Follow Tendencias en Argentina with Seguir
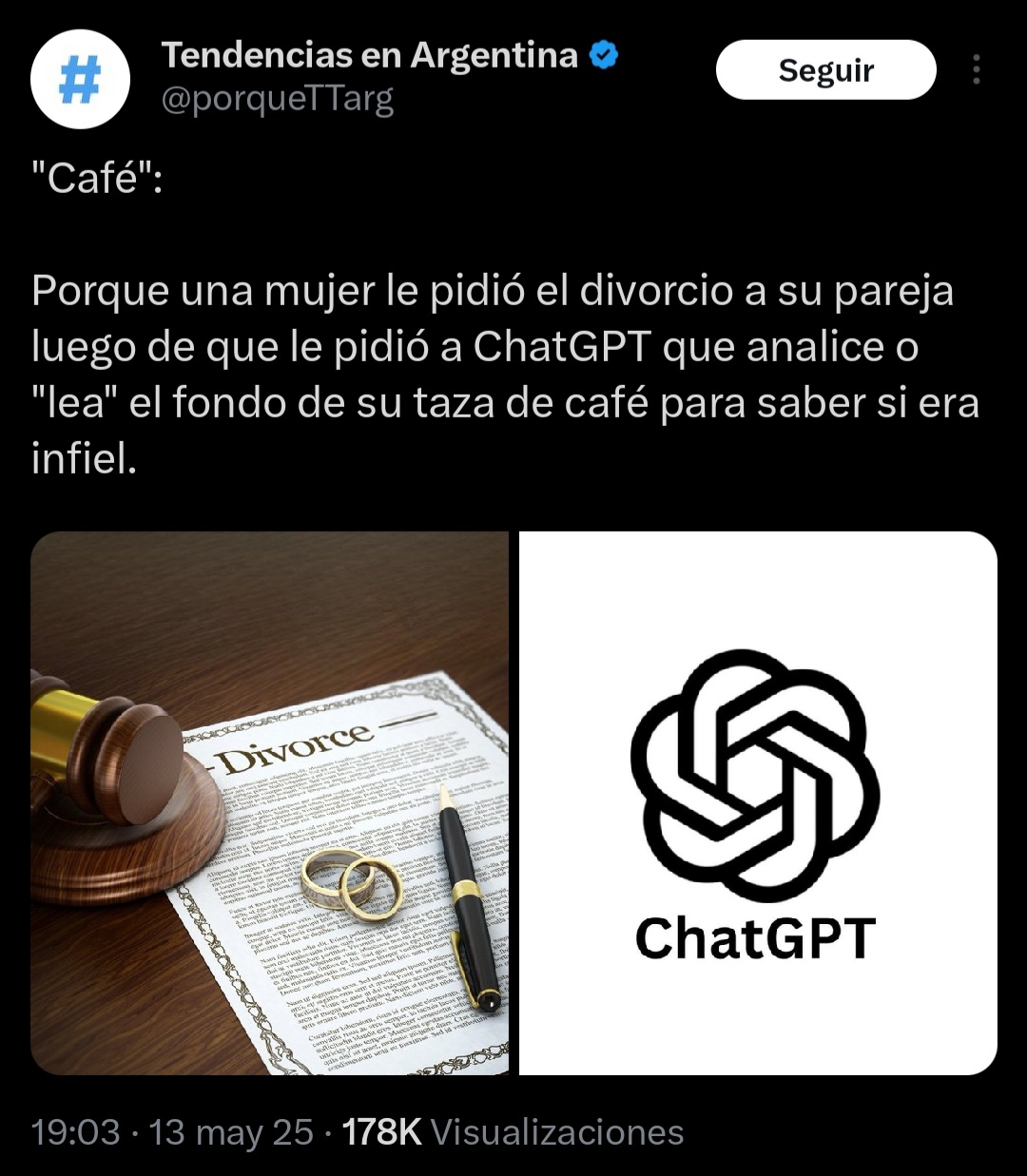Viewport: 1027px width, 1176px height. click(x=825, y=70)
